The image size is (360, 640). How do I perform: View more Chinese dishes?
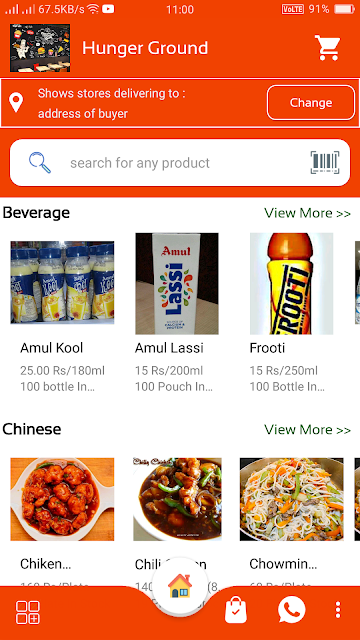tap(307, 429)
